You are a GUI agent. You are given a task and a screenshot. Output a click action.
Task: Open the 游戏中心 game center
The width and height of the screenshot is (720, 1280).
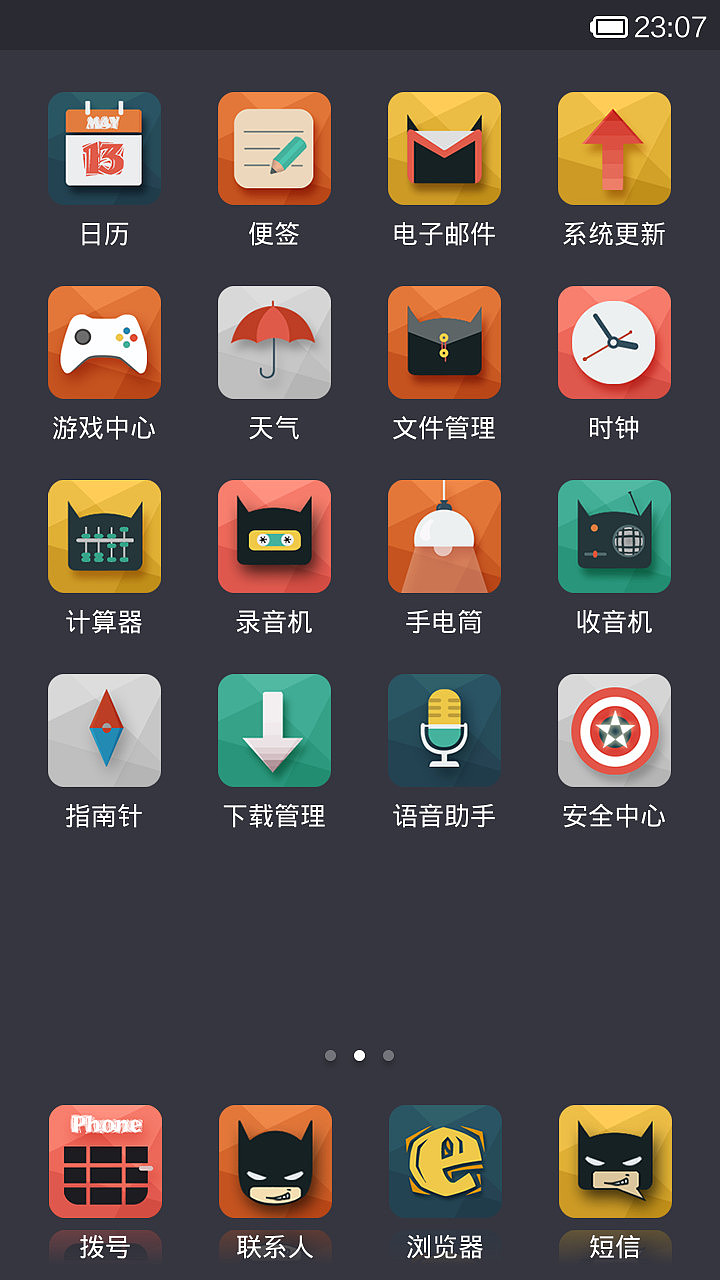click(x=105, y=342)
